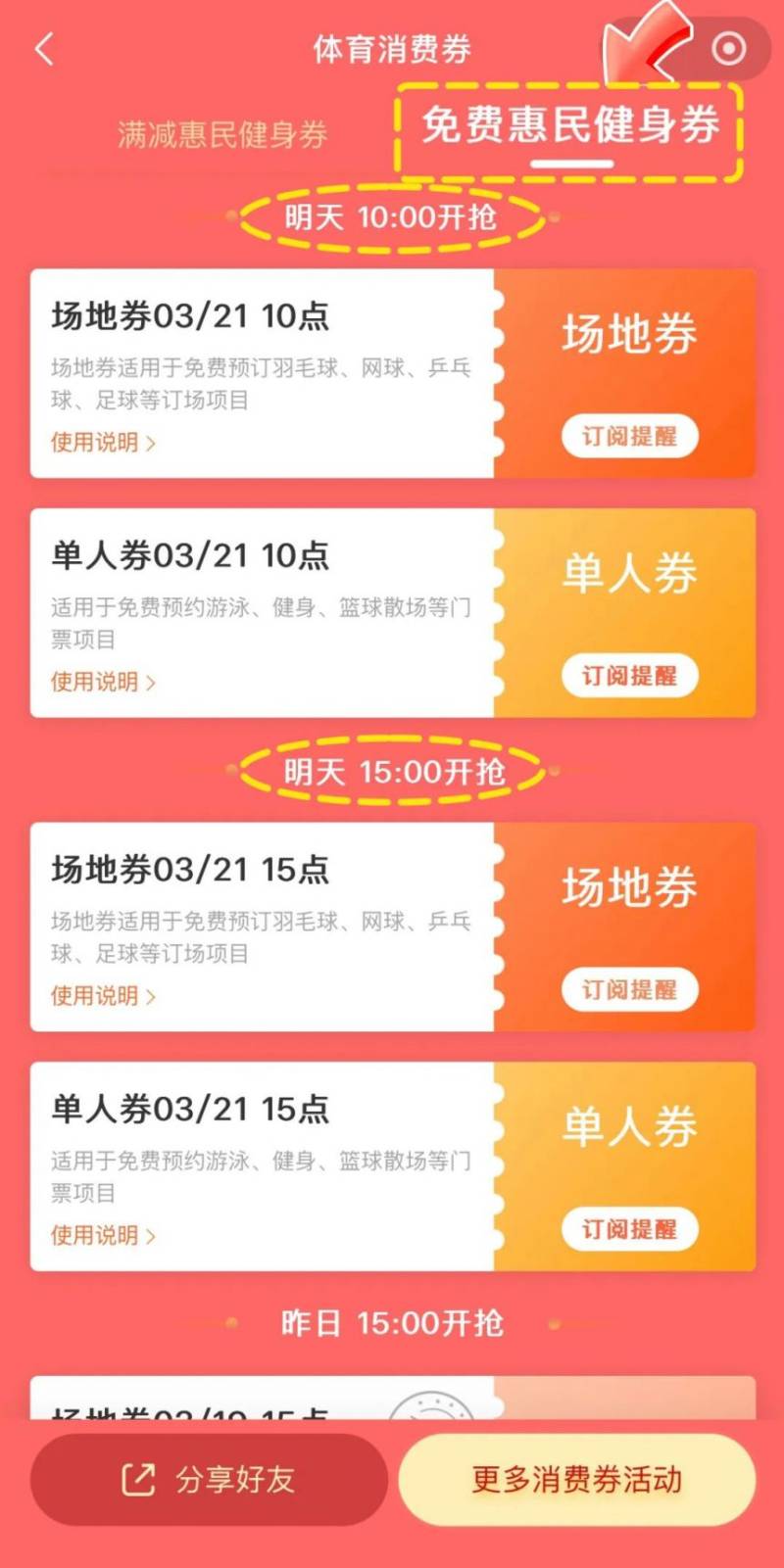Select the 免费惠民健身券 tab

[x=570, y=127]
